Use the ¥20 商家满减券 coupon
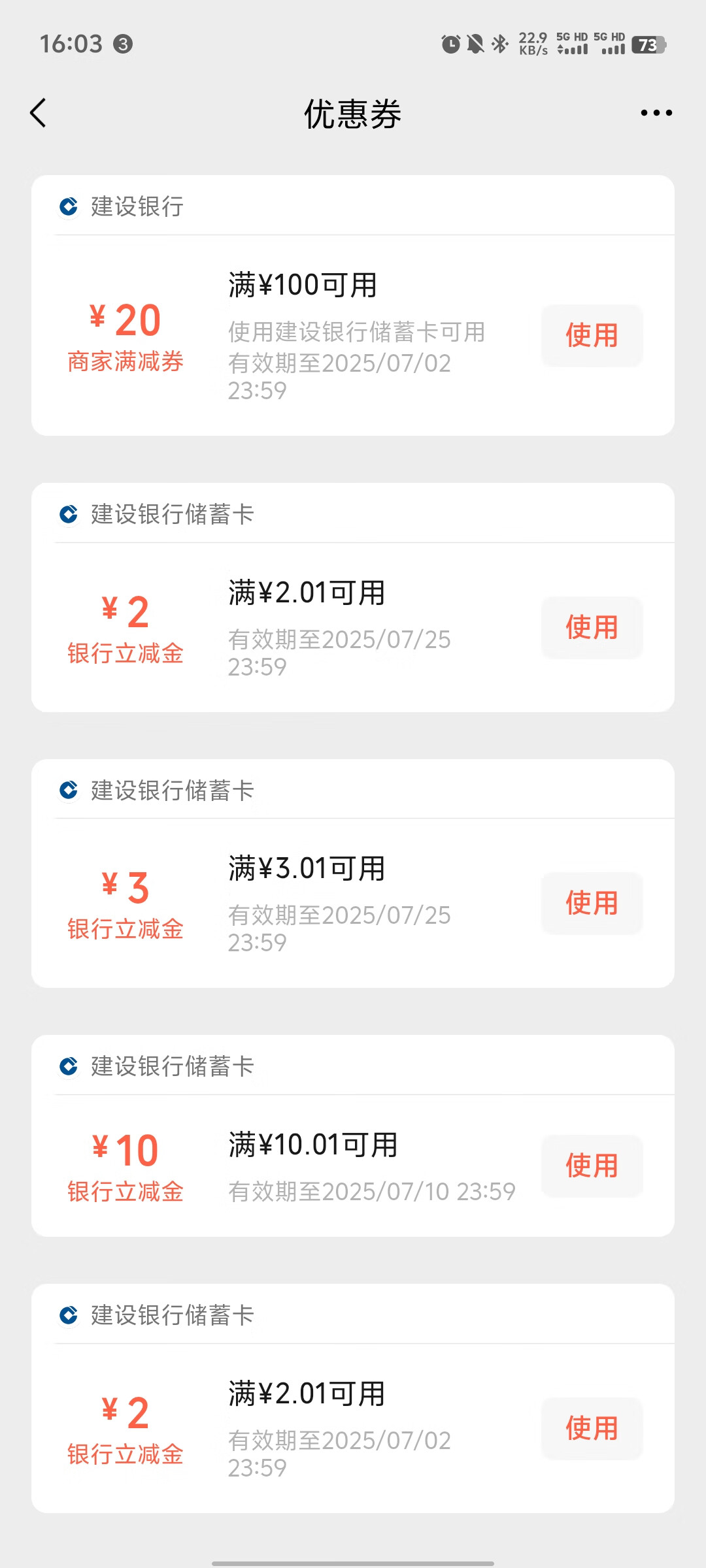 point(592,335)
